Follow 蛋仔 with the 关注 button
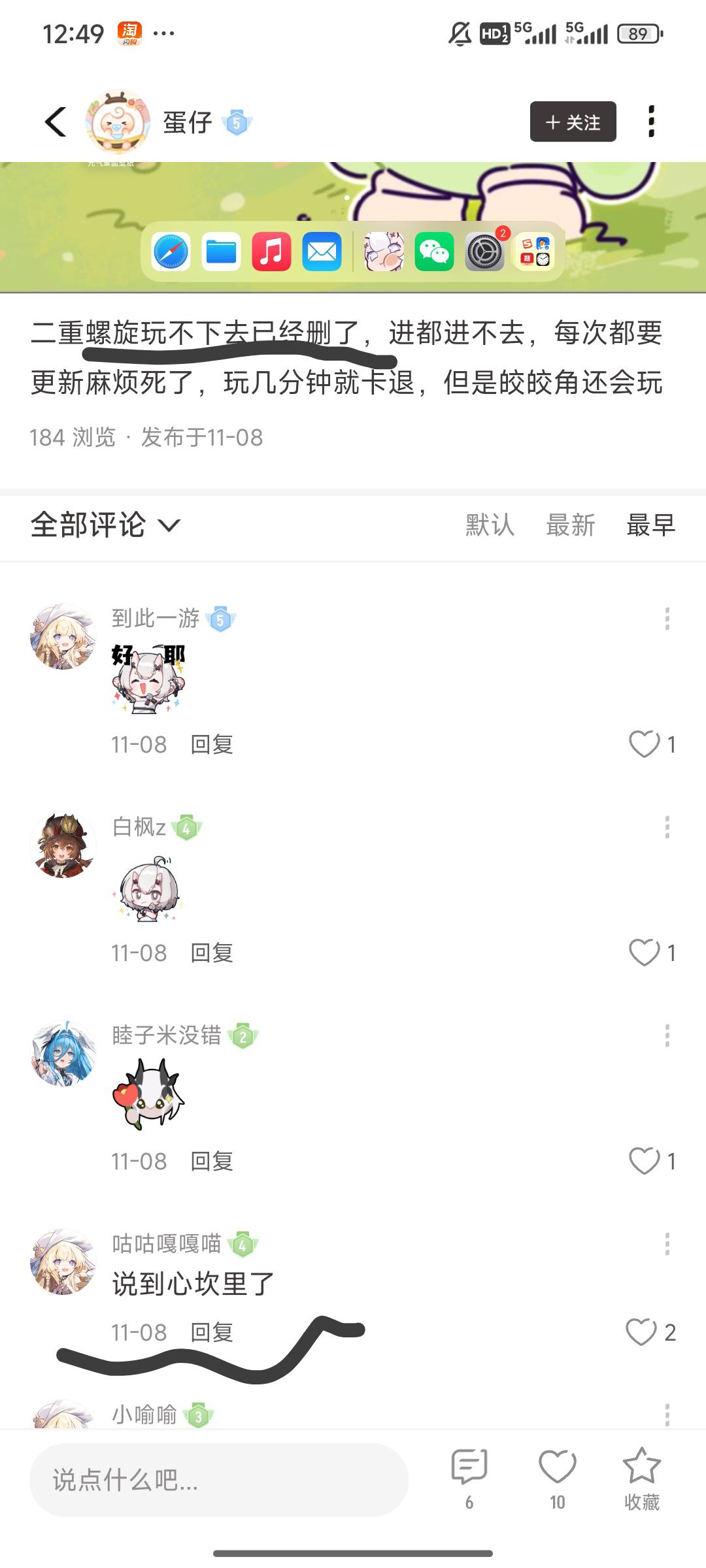Screen dimensions: 706x1568 (x=573, y=122)
